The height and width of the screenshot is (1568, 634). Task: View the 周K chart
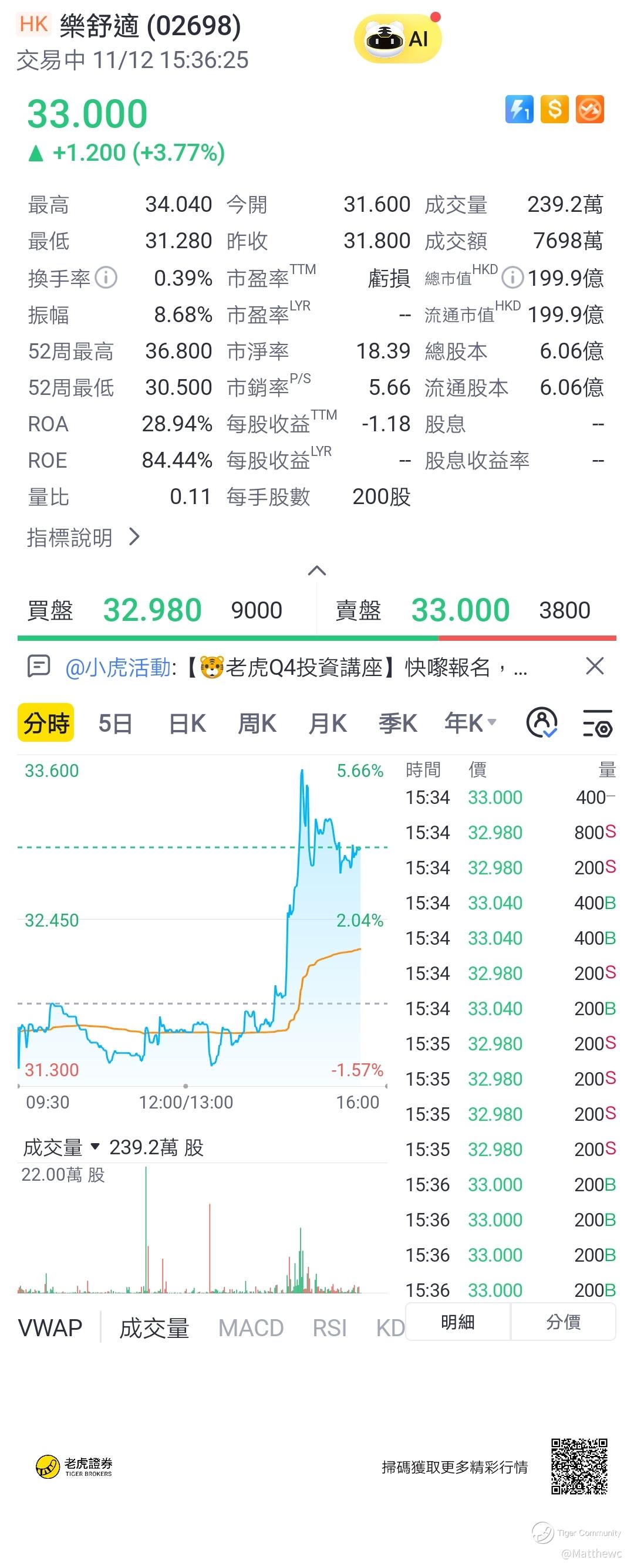257,724
